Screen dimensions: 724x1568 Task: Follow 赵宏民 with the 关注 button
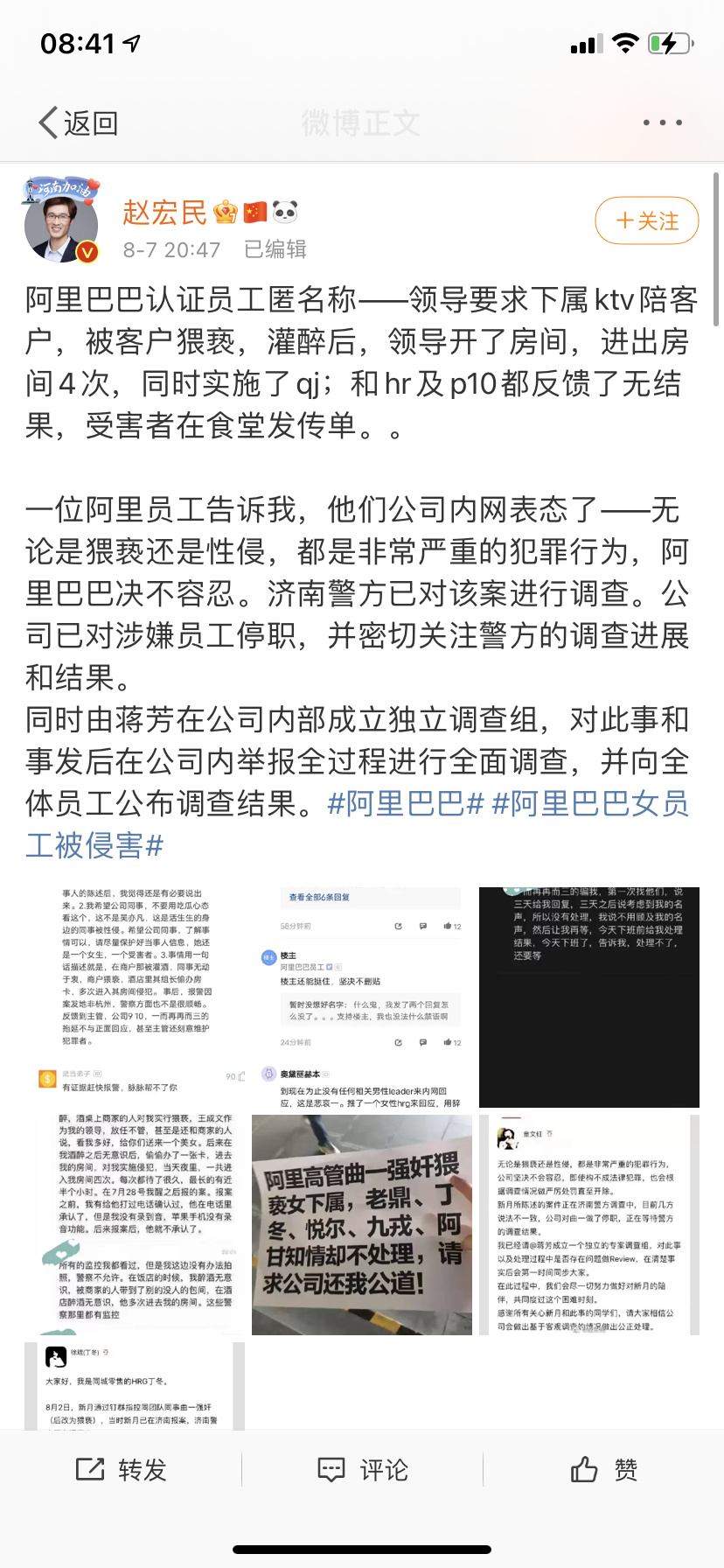click(x=647, y=220)
